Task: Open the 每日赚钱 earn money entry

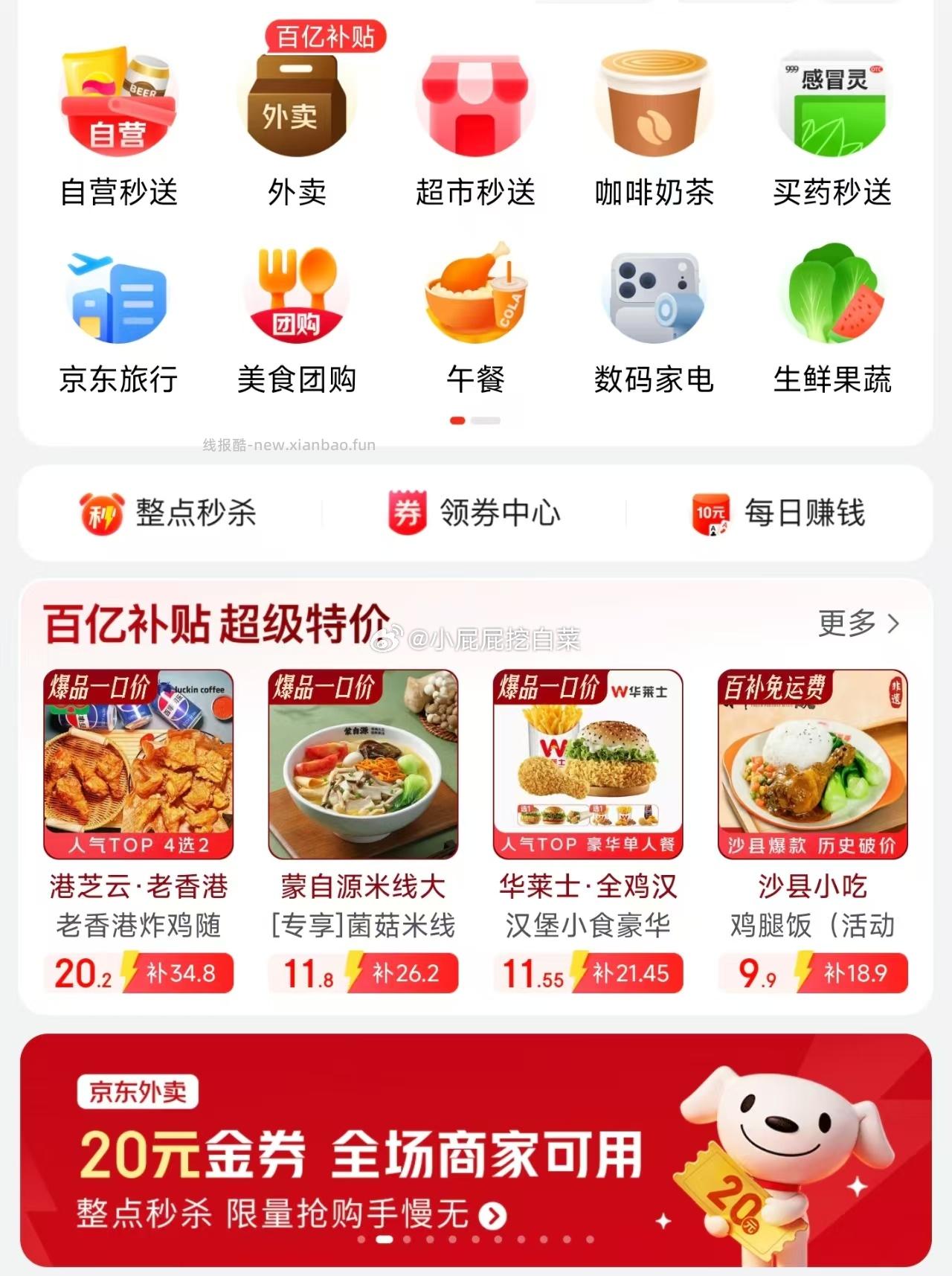Action: pos(777,513)
